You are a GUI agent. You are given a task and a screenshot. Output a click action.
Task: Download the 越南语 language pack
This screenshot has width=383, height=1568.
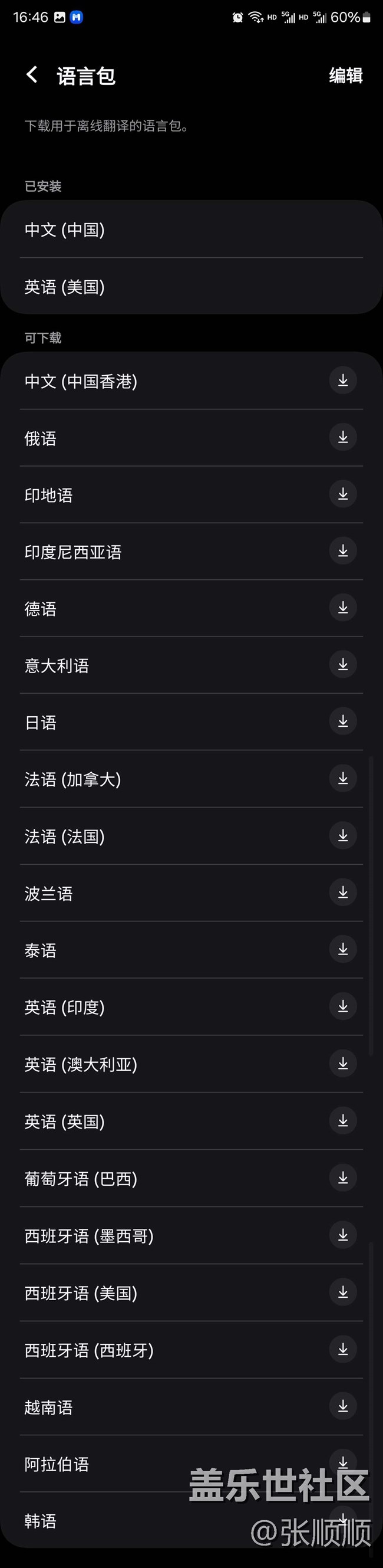(343, 1406)
